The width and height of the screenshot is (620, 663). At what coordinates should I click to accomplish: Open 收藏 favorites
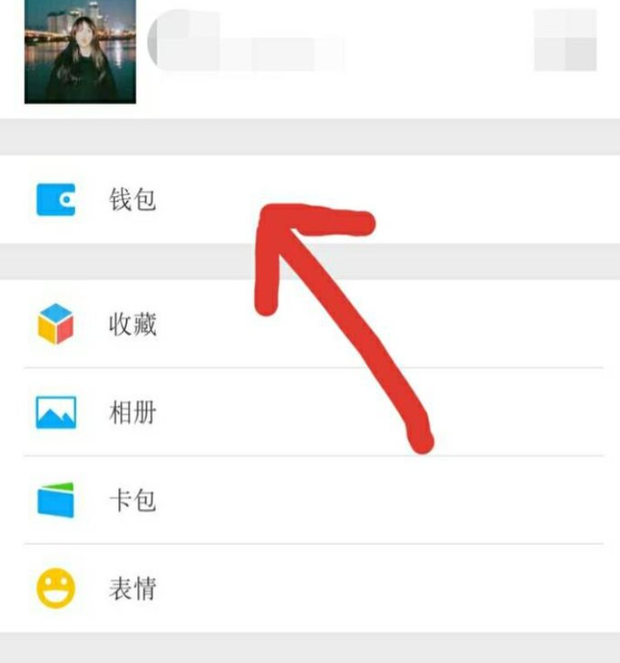coord(132,325)
